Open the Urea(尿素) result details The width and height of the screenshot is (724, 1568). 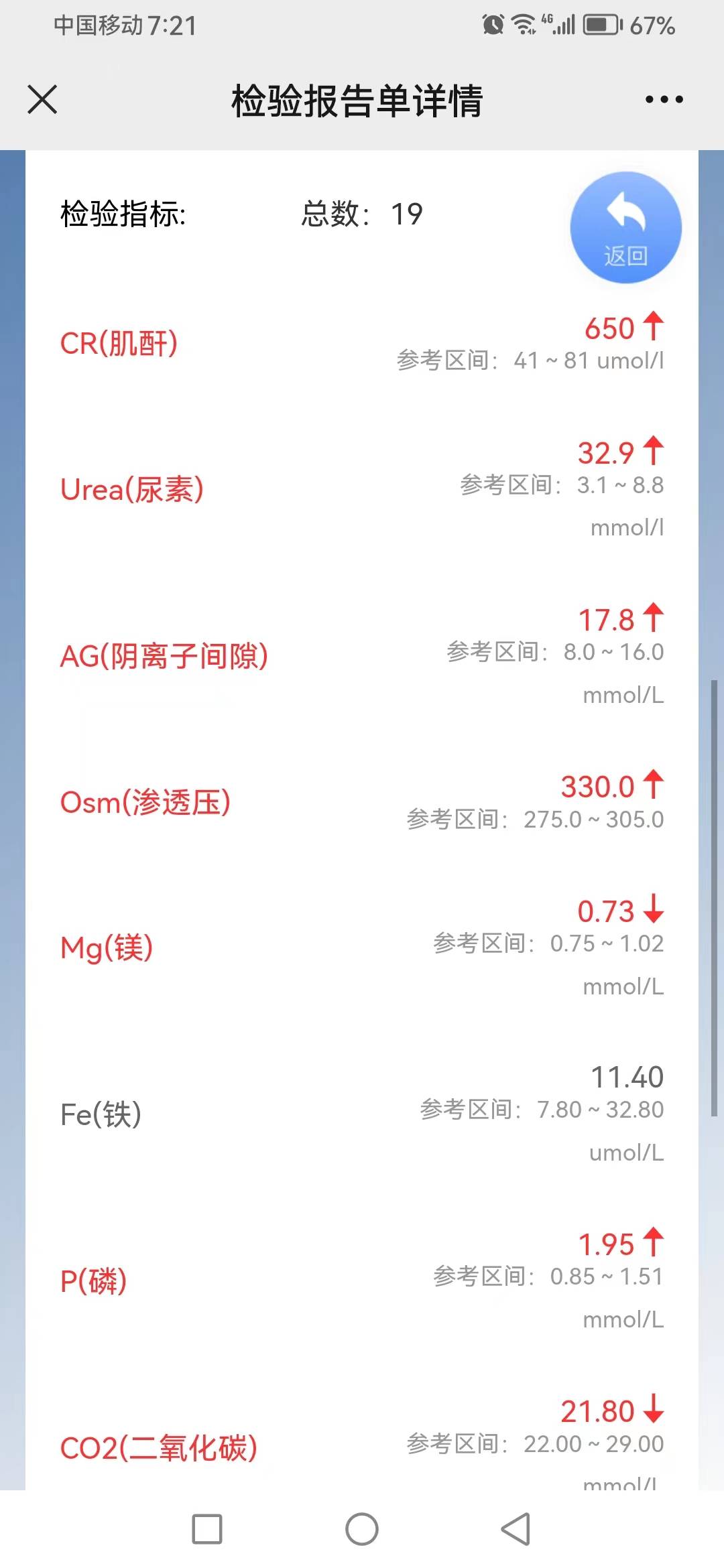133,490
